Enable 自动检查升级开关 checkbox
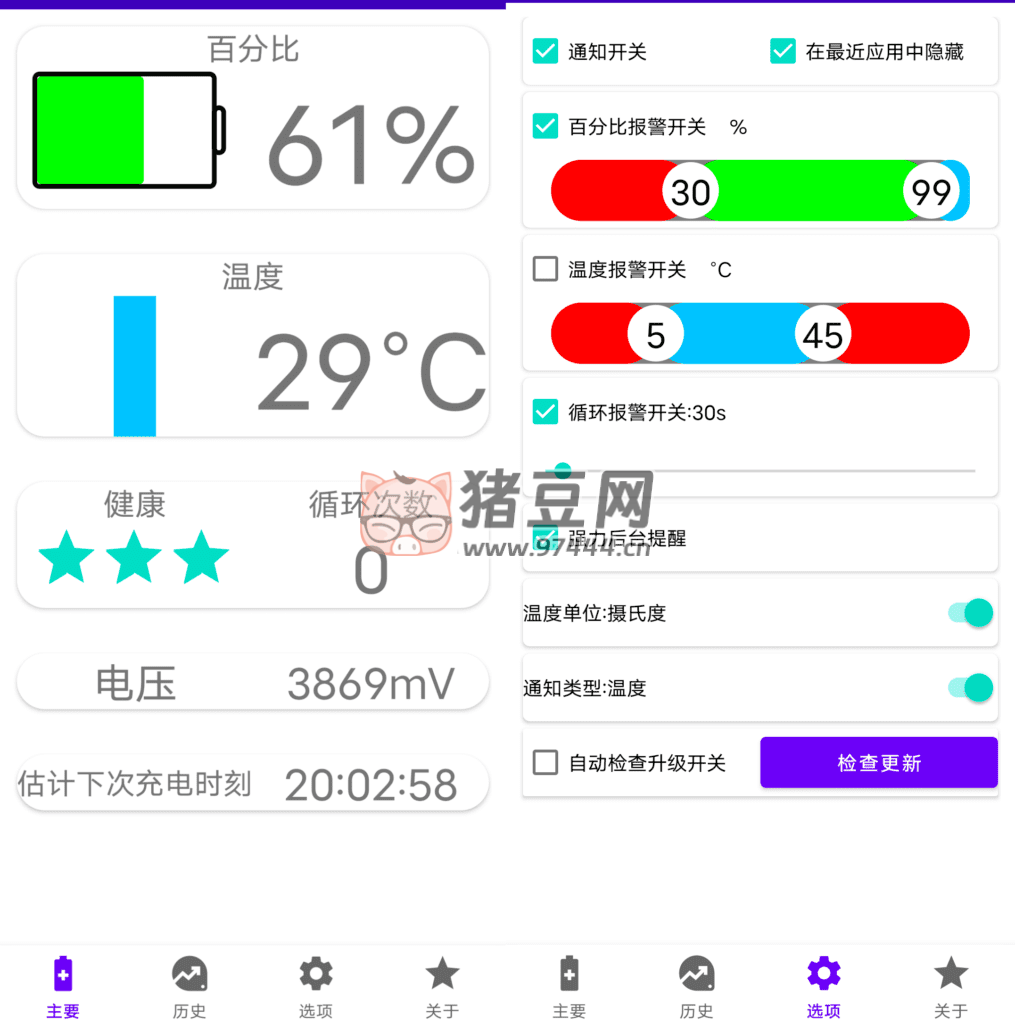 pos(545,763)
